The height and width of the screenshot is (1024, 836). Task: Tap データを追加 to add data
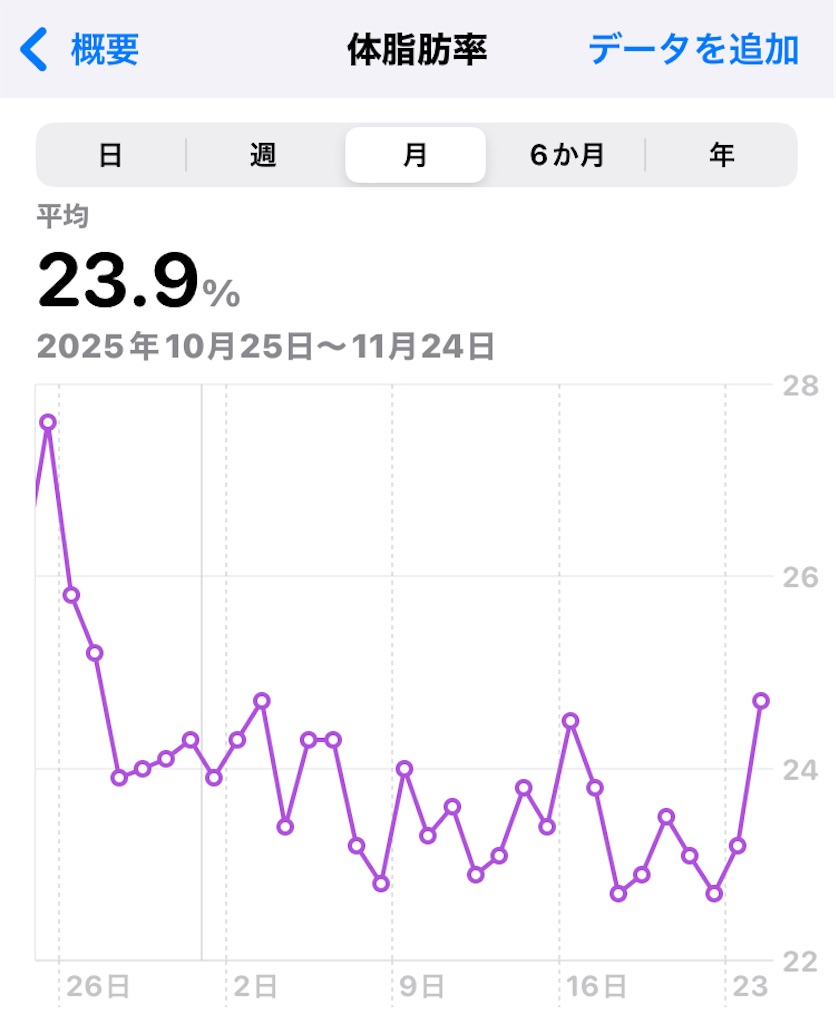tap(693, 49)
